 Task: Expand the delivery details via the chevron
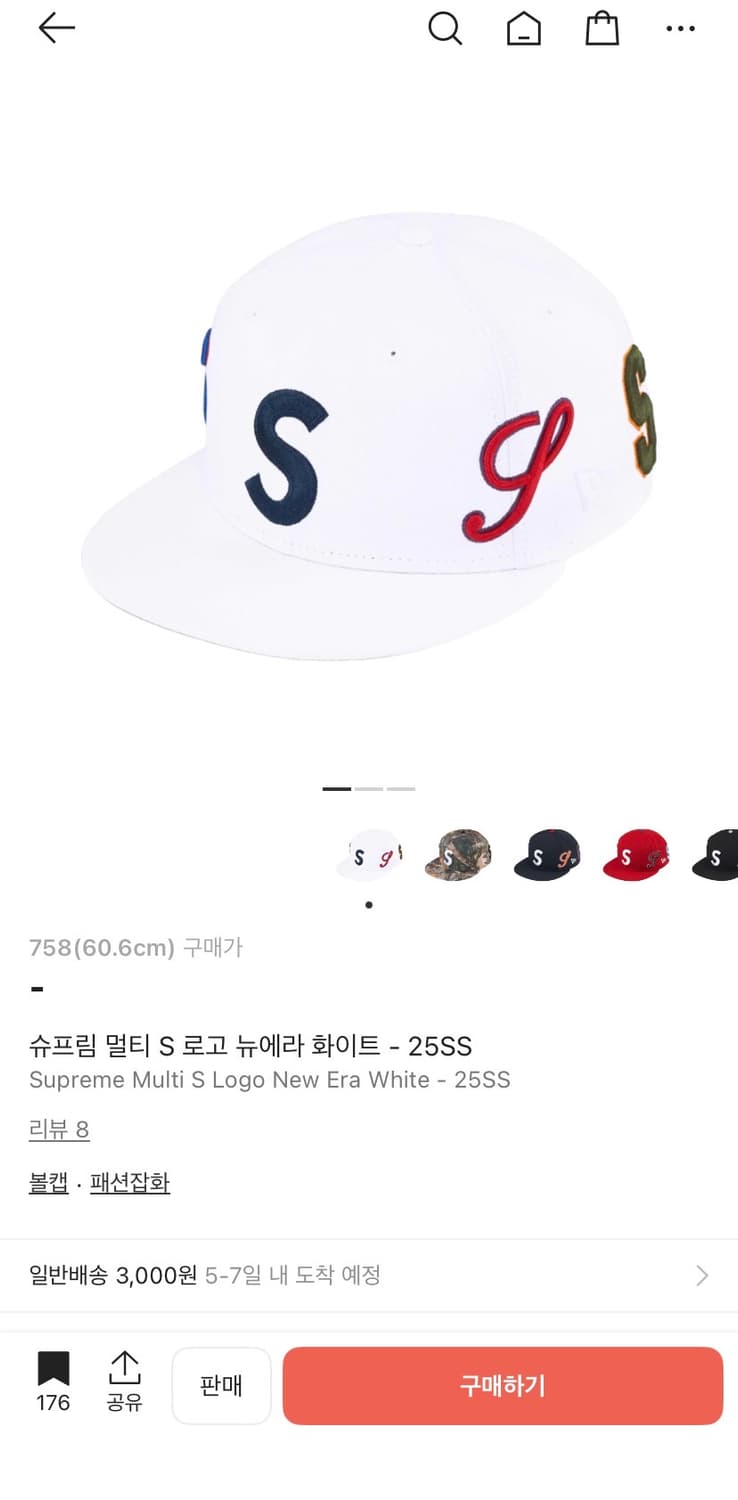(700, 1275)
